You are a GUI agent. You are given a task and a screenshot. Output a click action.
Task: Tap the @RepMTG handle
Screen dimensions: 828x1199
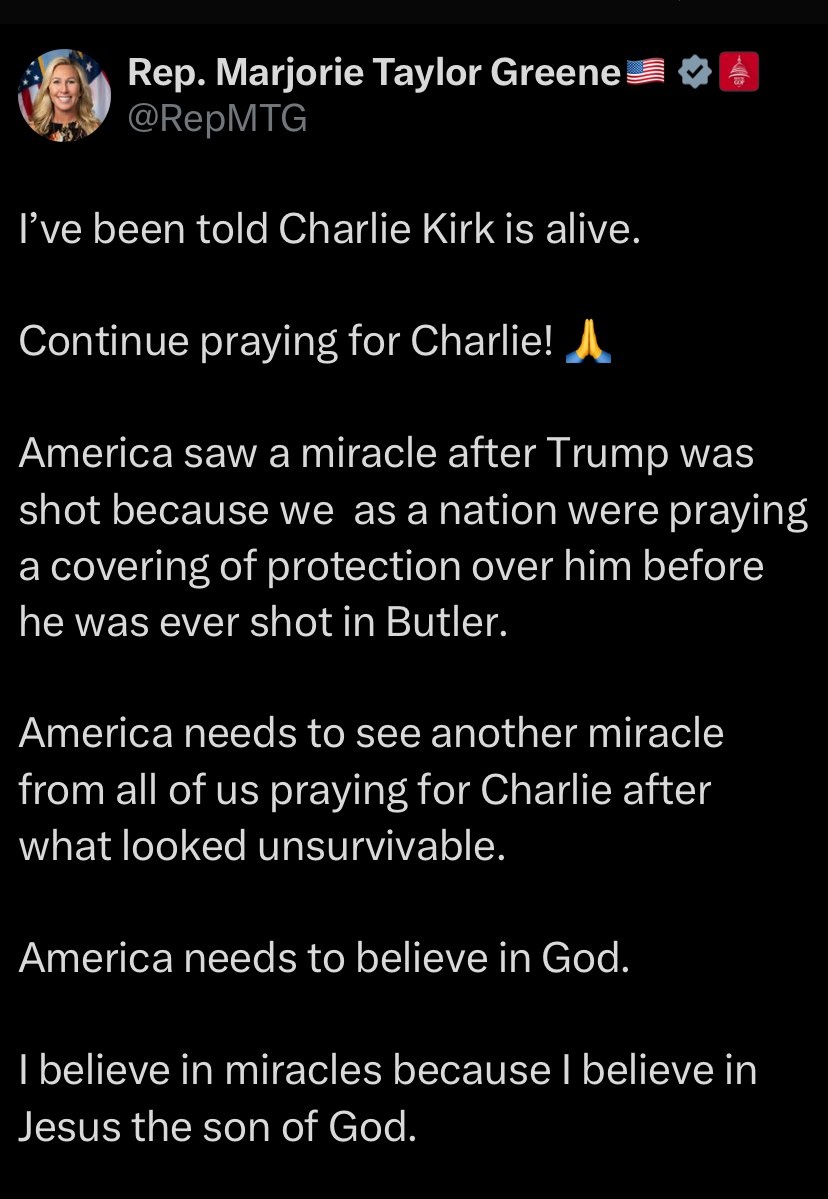coord(218,120)
